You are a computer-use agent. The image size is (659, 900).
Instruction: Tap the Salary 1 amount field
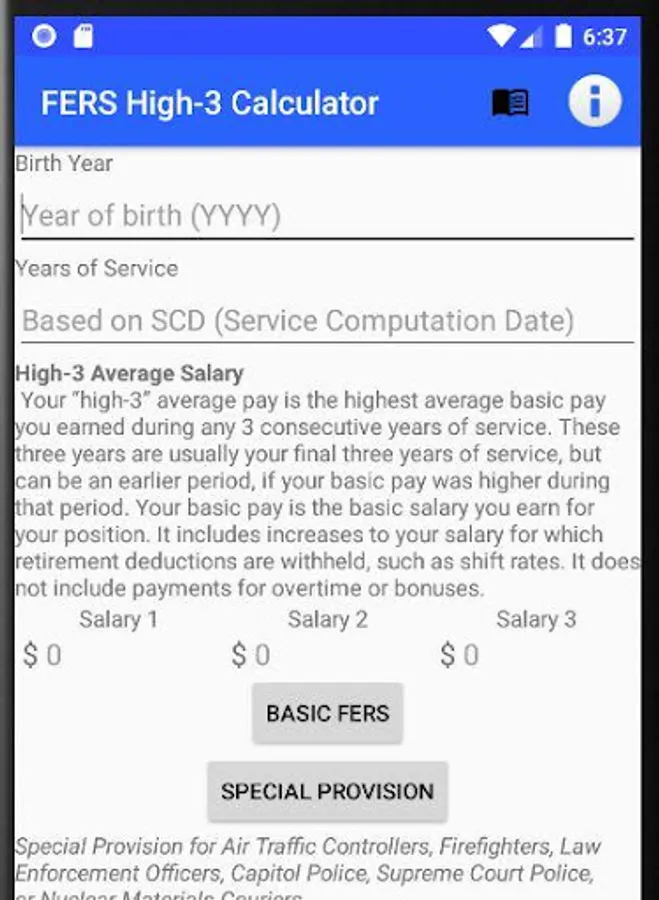tap(110, 655)
